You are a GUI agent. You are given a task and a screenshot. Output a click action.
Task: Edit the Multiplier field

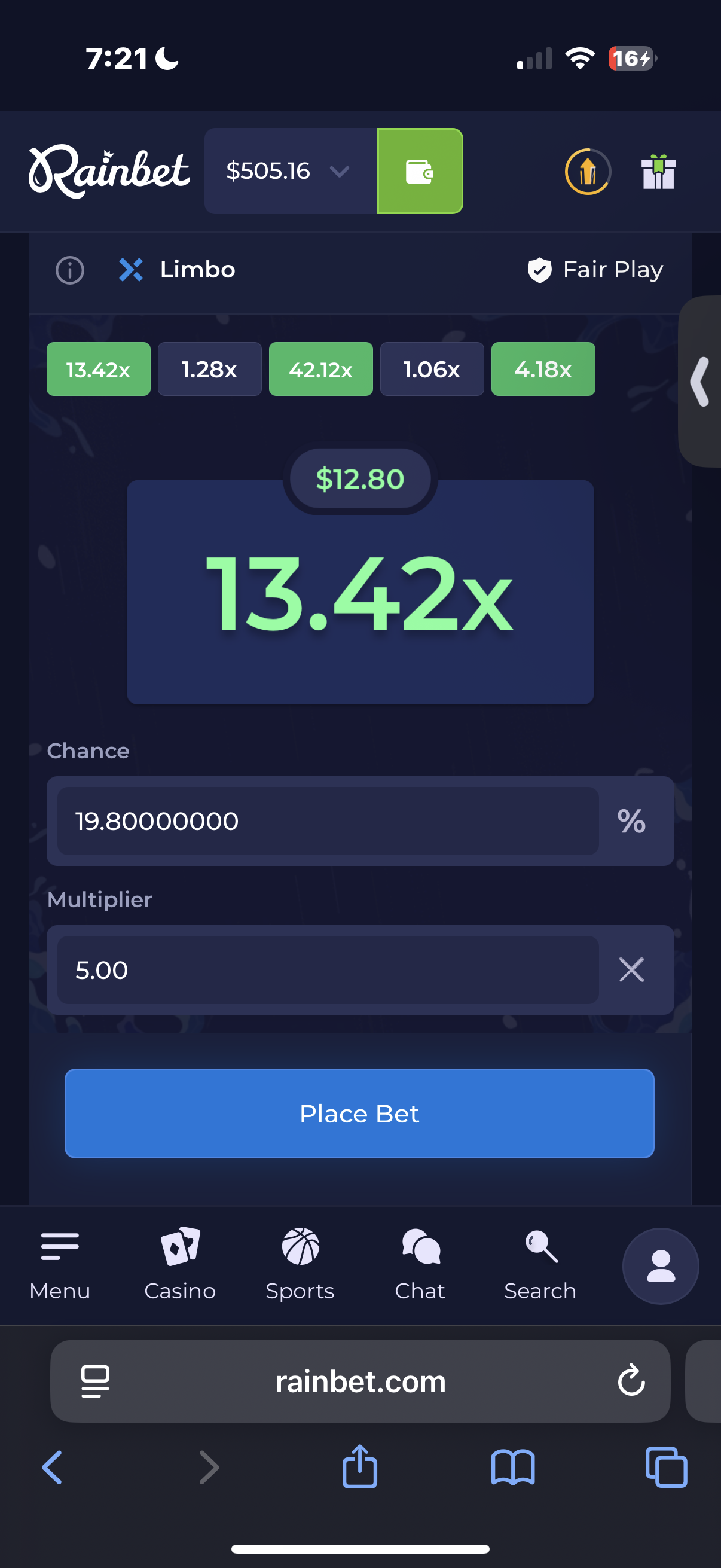click(328, 969)
